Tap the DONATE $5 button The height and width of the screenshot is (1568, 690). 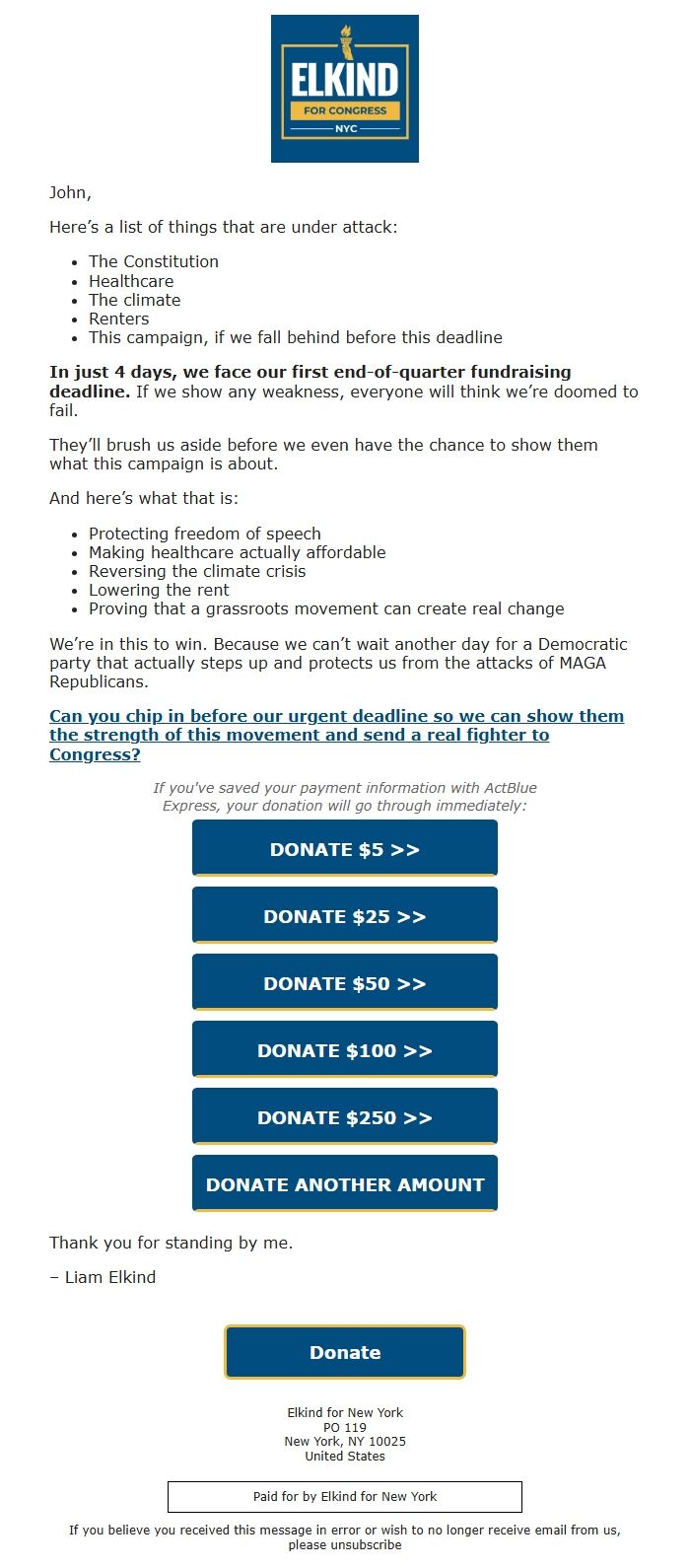tap(344, 849)
